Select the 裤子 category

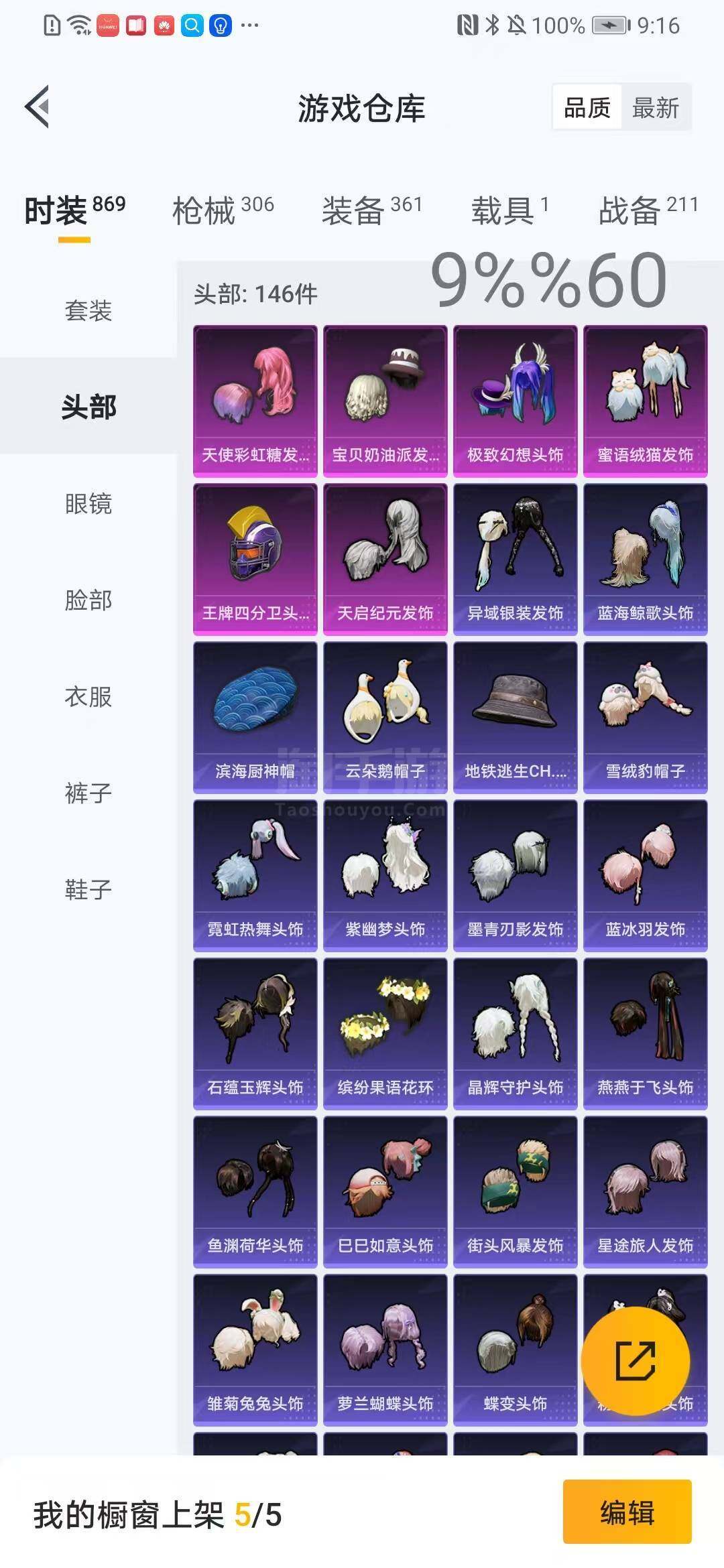[x=88, y=793]
